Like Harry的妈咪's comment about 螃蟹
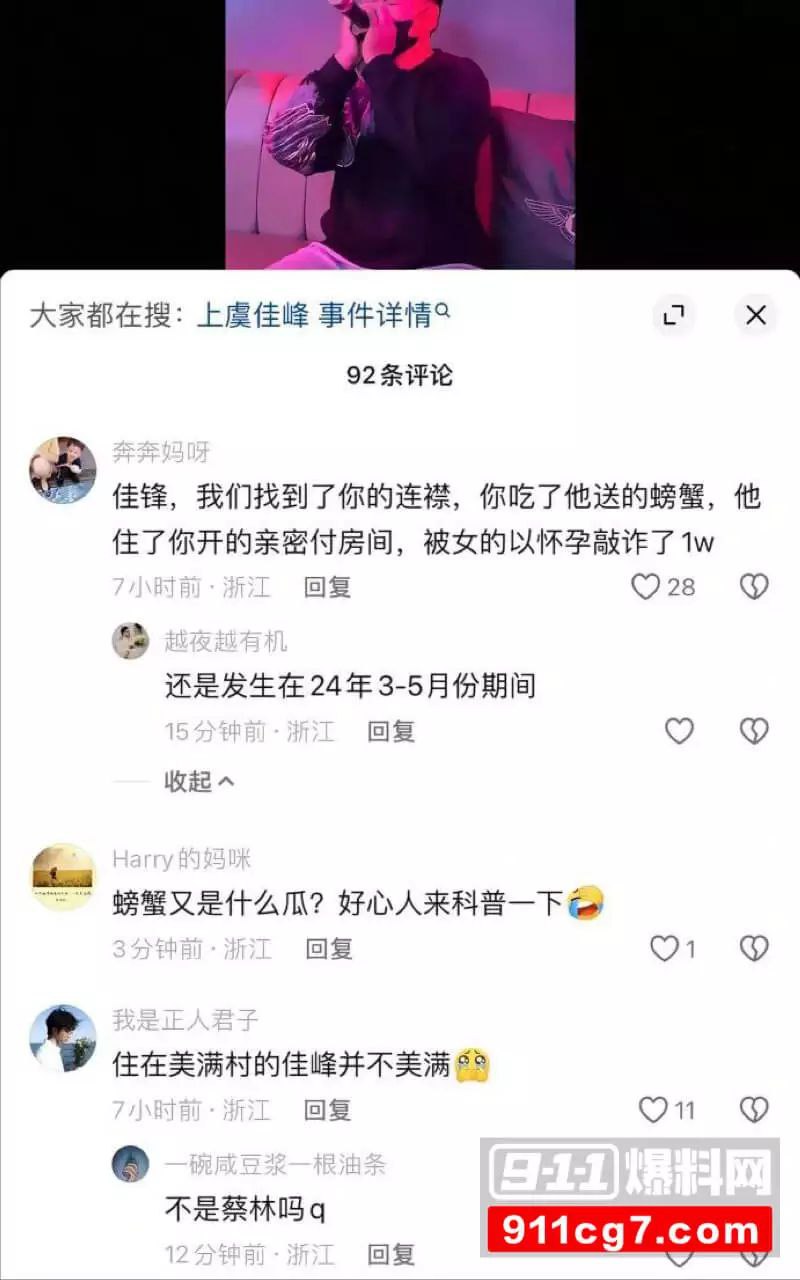The height and width of the screenshot is (1280, 800). pyautogui.click(x=665, y=949)
